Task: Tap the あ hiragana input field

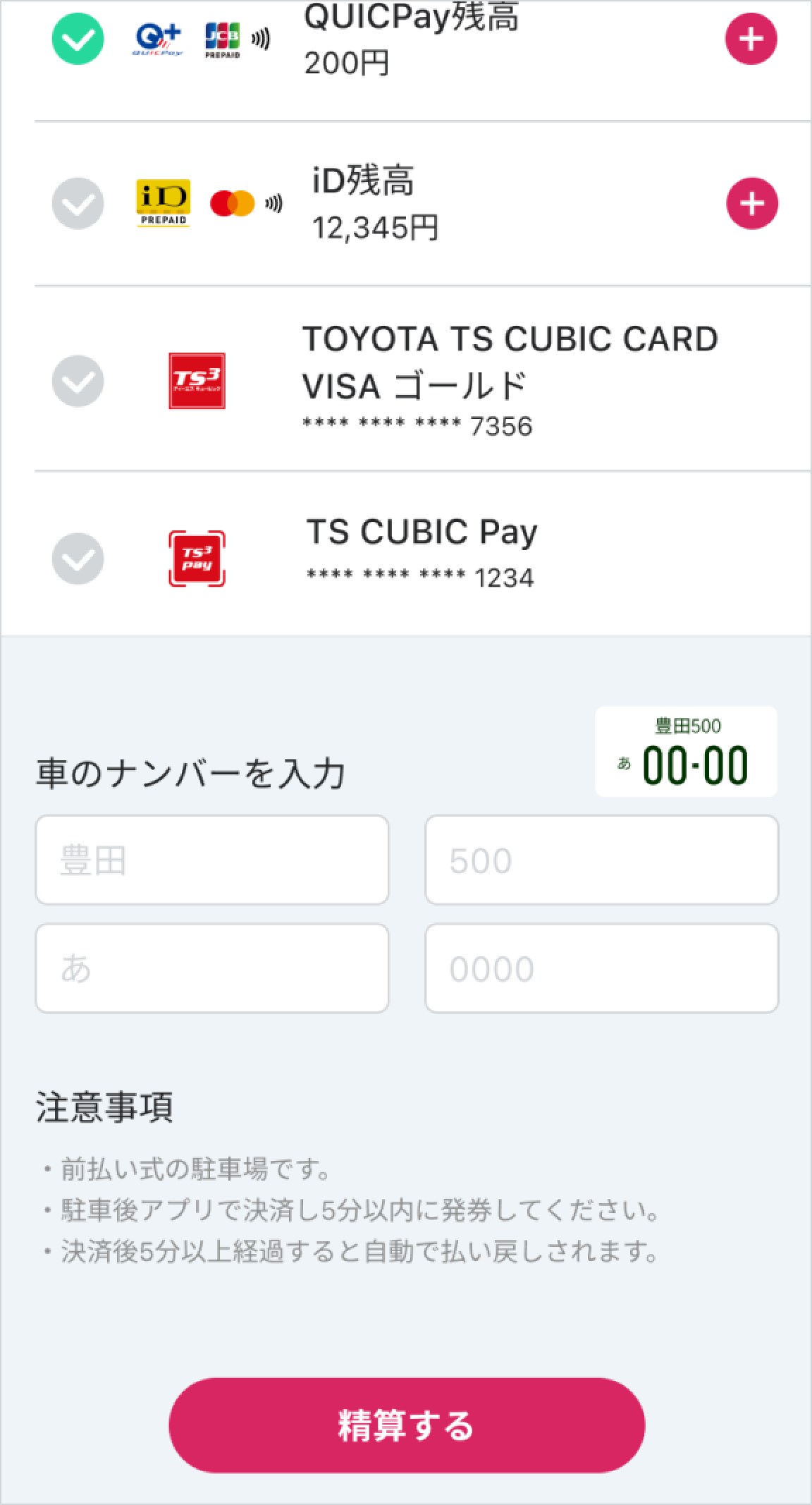Action: click(x=212, y=968)
